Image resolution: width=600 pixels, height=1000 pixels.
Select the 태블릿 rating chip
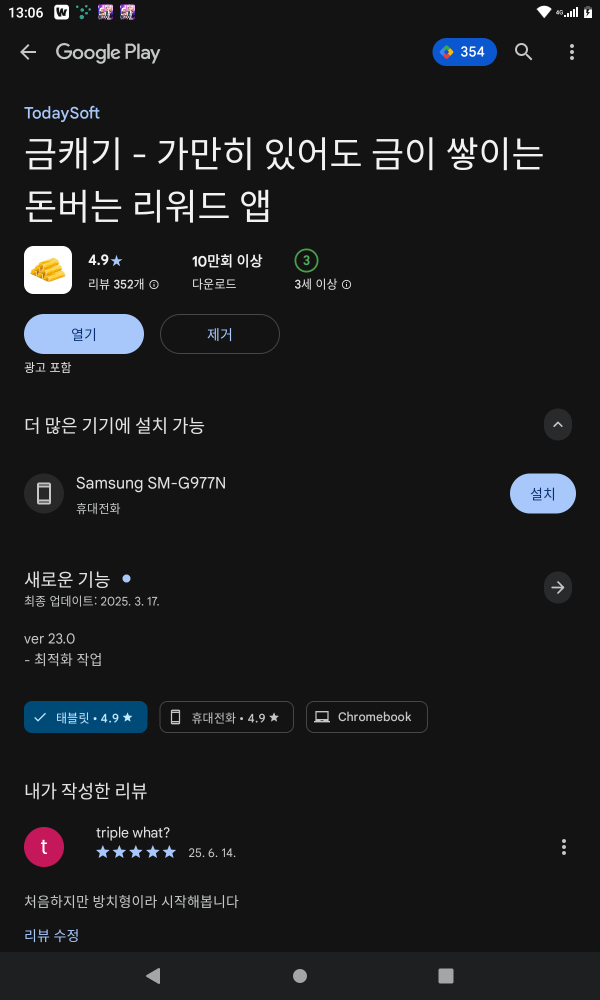tap(85, 717)
